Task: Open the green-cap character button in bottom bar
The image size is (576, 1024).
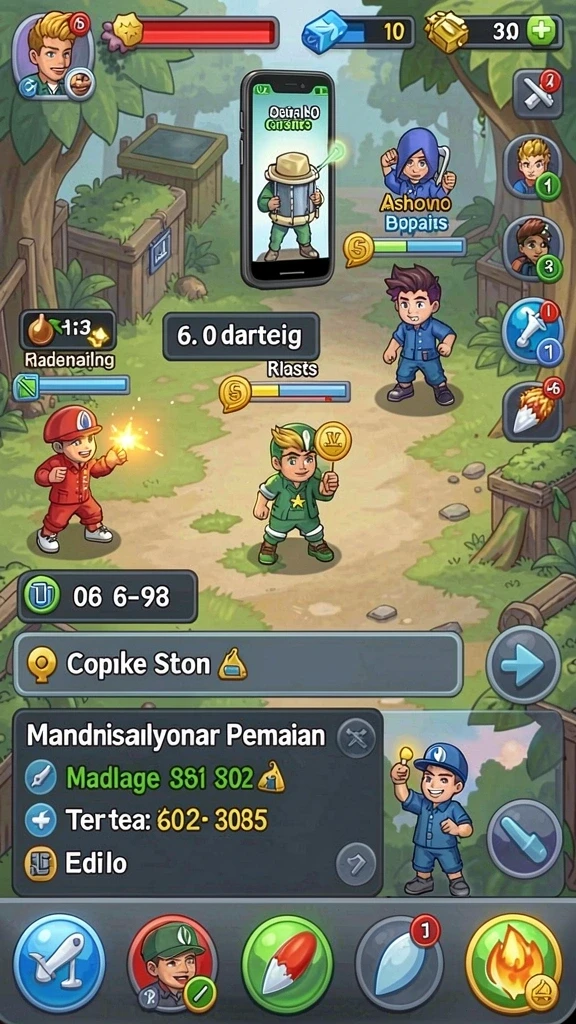Action: click(x=173, y=963)
